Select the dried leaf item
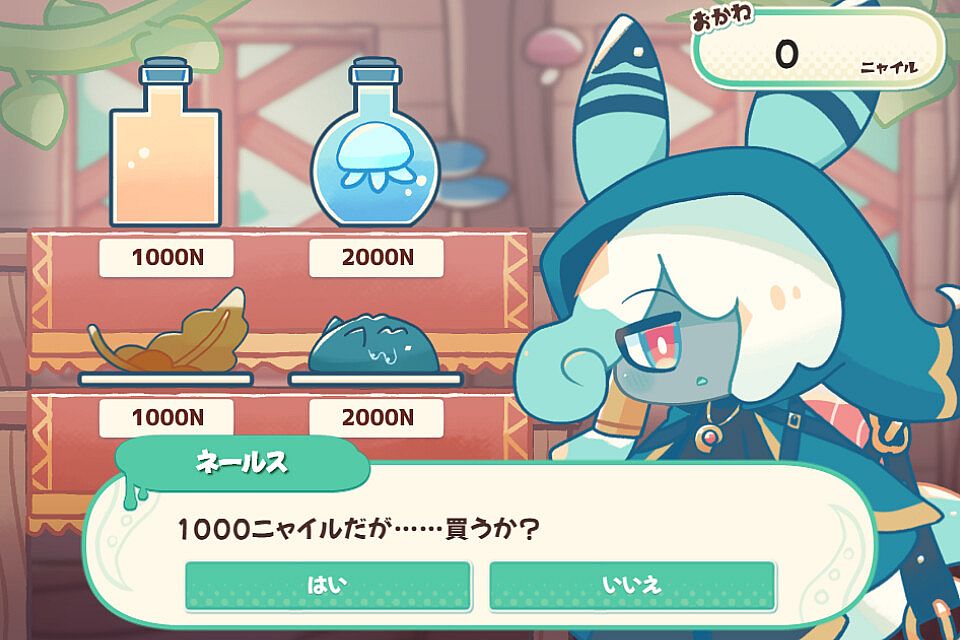Screen dimensions: 960x640 pyautogui.click(x=165, y=340)
